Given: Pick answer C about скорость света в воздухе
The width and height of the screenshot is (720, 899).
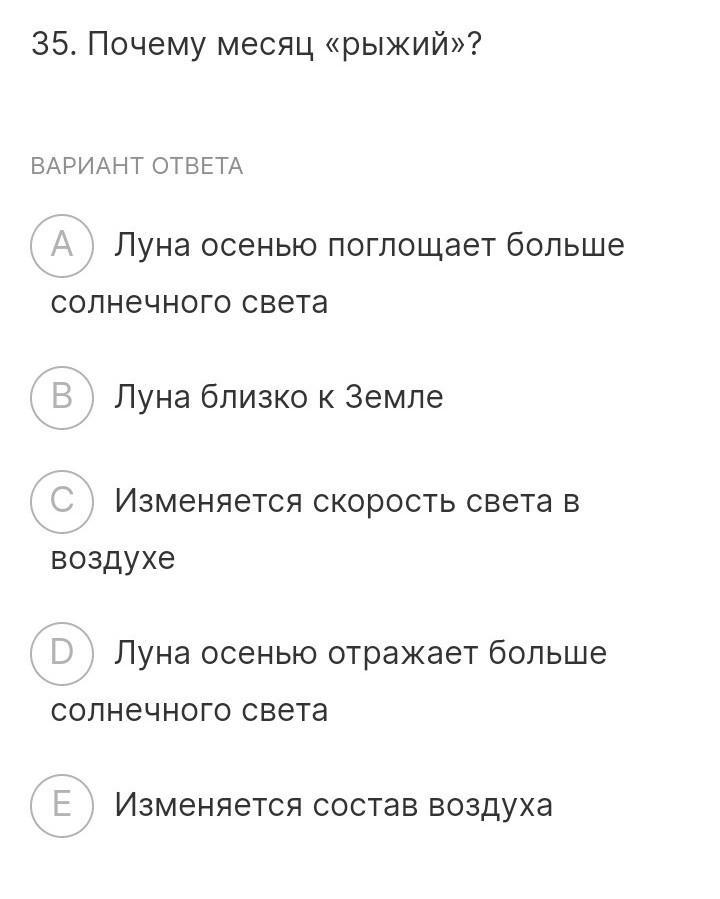Looking at the screenshot, I should pyautogui.click(x=62, y=500).
